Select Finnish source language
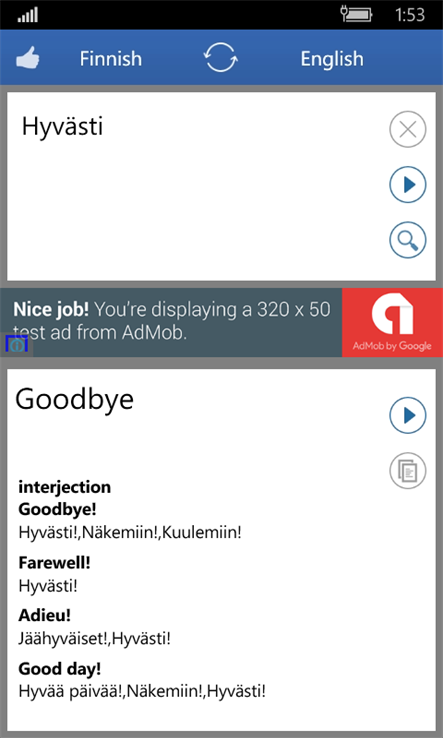Image resolution: width=443 pixels, height=738 pixels. click(x=111, y=59)
